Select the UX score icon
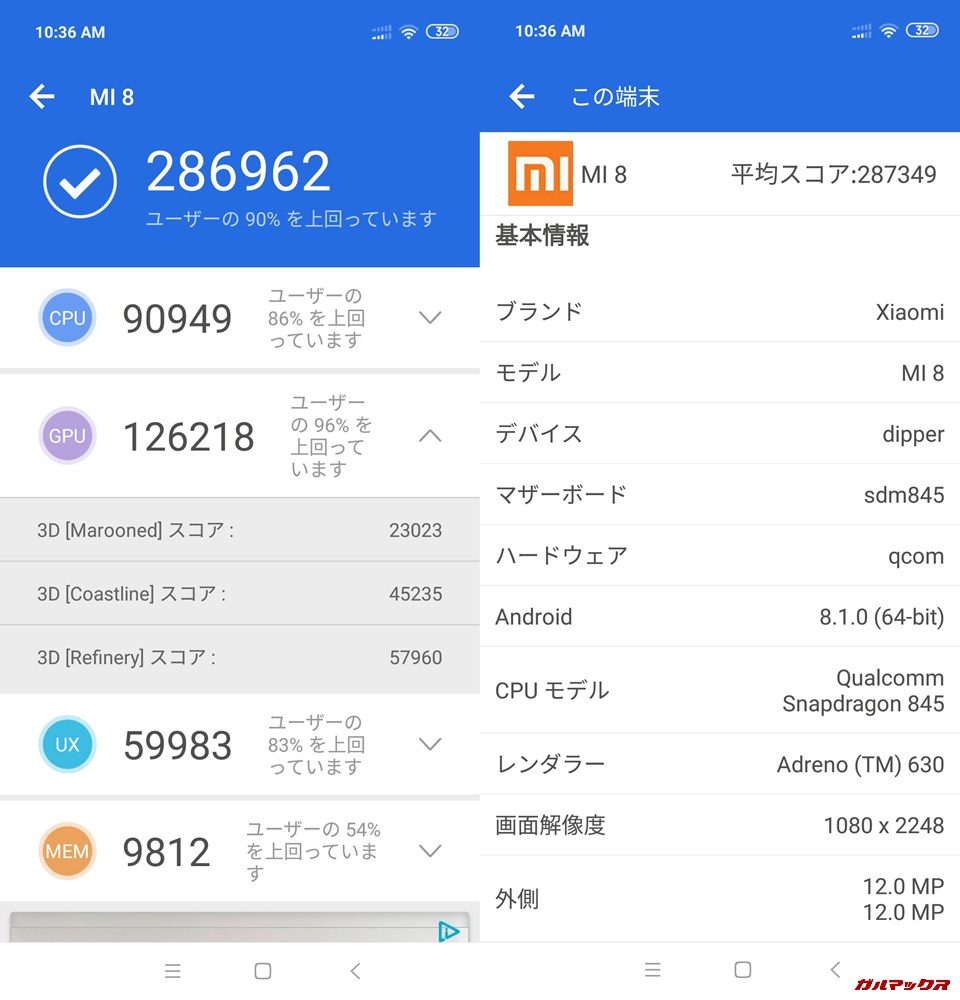 66,744
